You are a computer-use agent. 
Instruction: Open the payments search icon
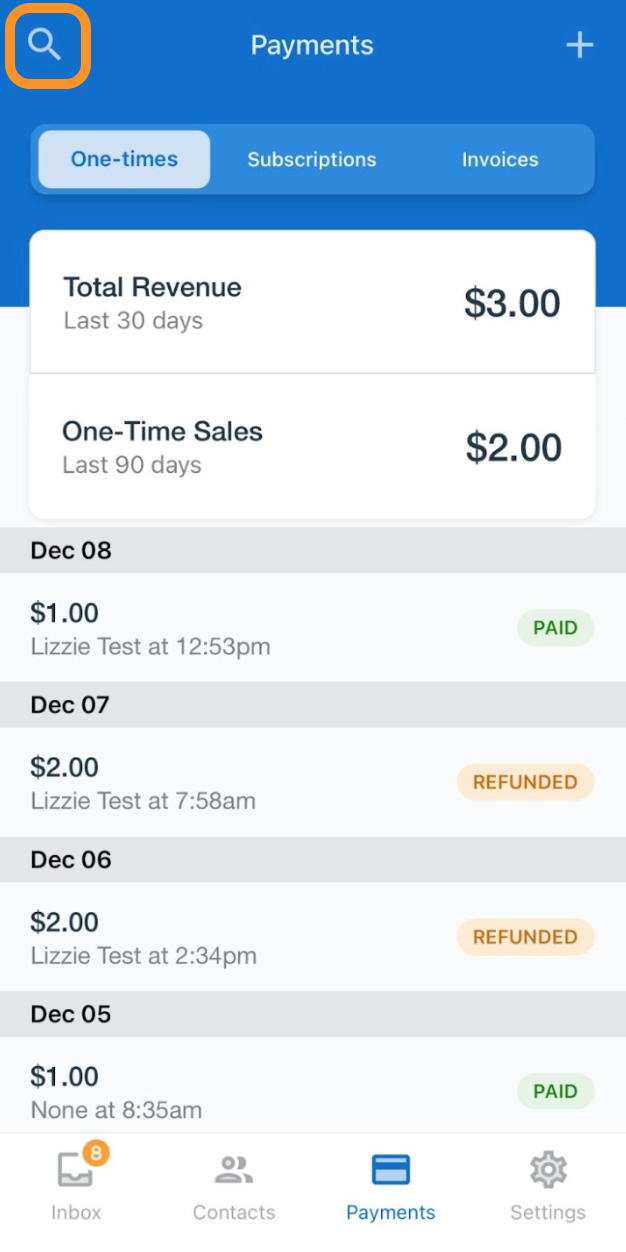pos(46,45)
